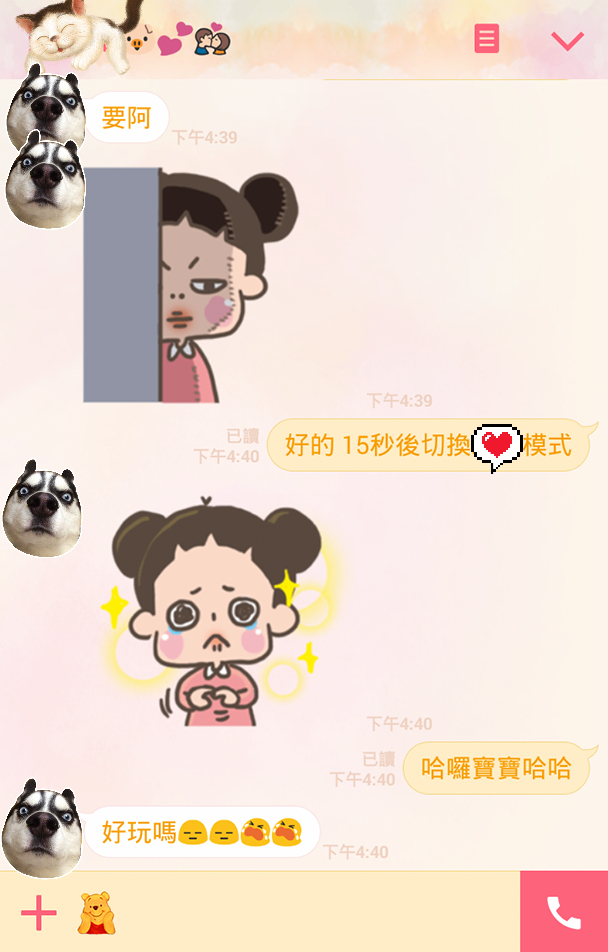The height and width of the screenshot is (952, 608).
Task: Open sender's avatar beside the 好玩嗎 message
Action: [x=42, y=828]
